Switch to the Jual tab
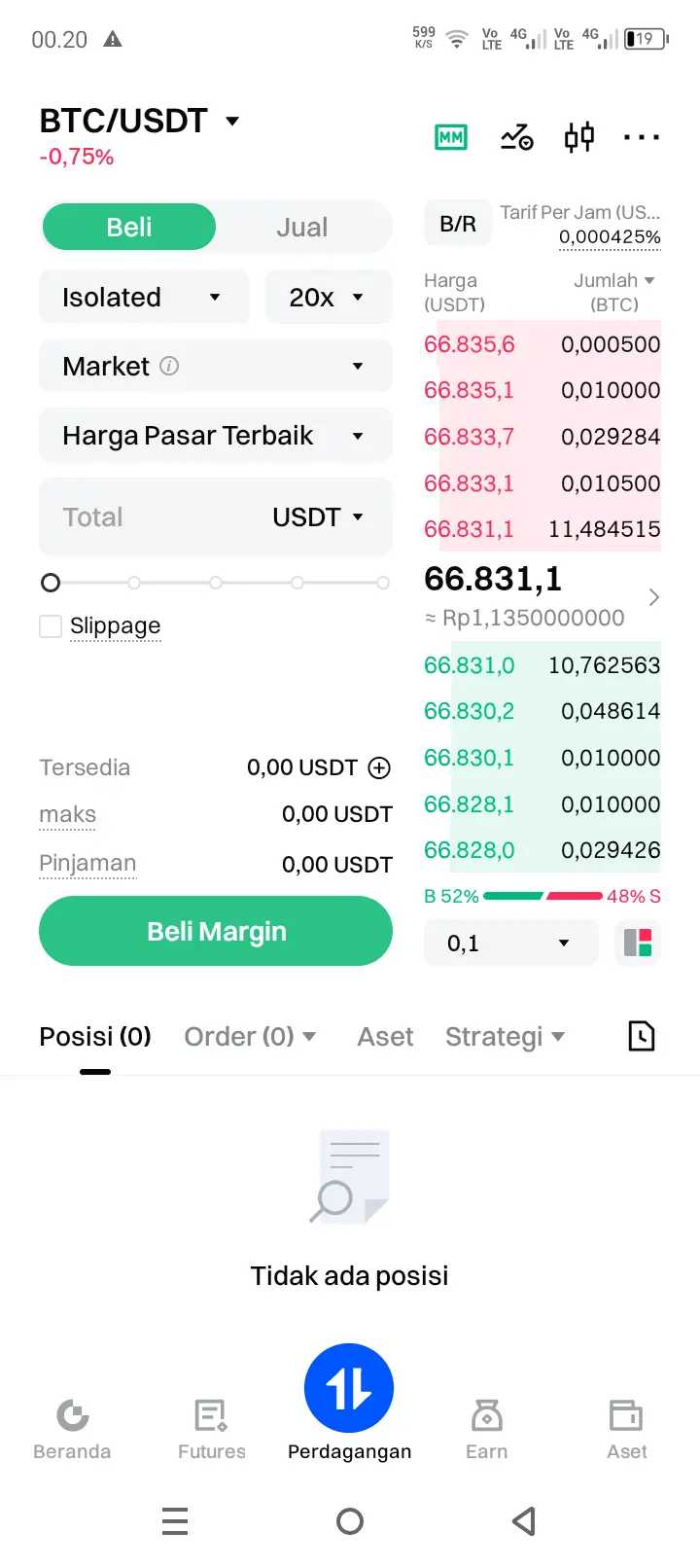 pos(301,228)
